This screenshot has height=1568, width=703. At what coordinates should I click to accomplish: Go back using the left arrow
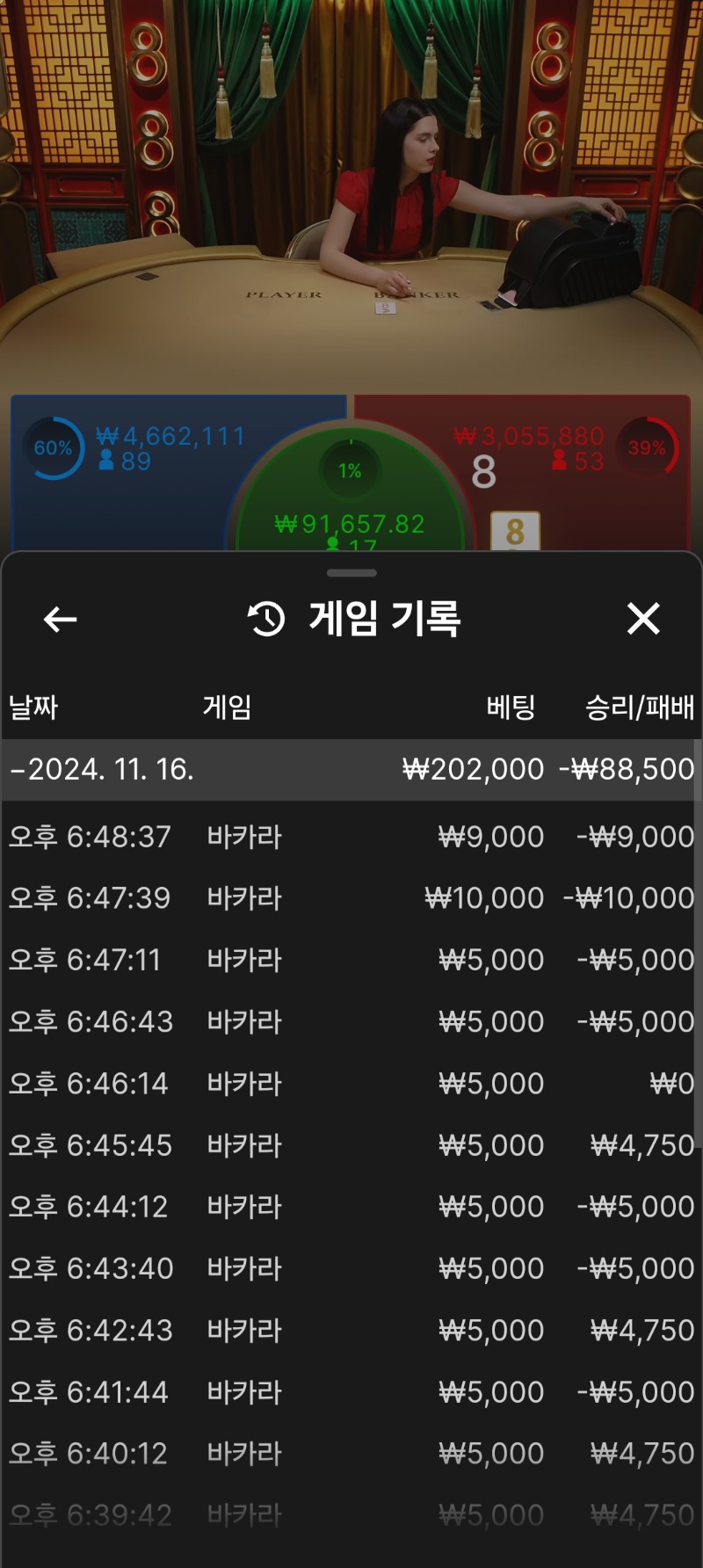pyautogui.click(x=60, y=620)
